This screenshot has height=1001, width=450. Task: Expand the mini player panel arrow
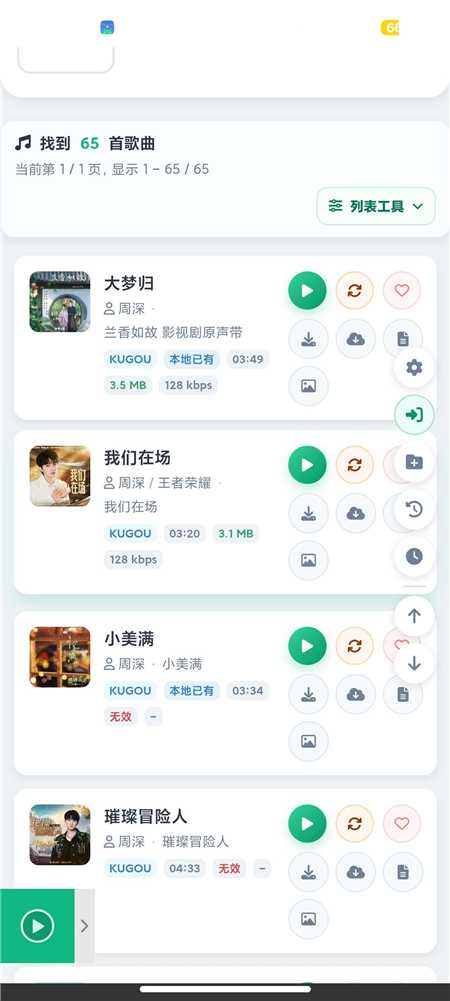[x=84, y=926]
